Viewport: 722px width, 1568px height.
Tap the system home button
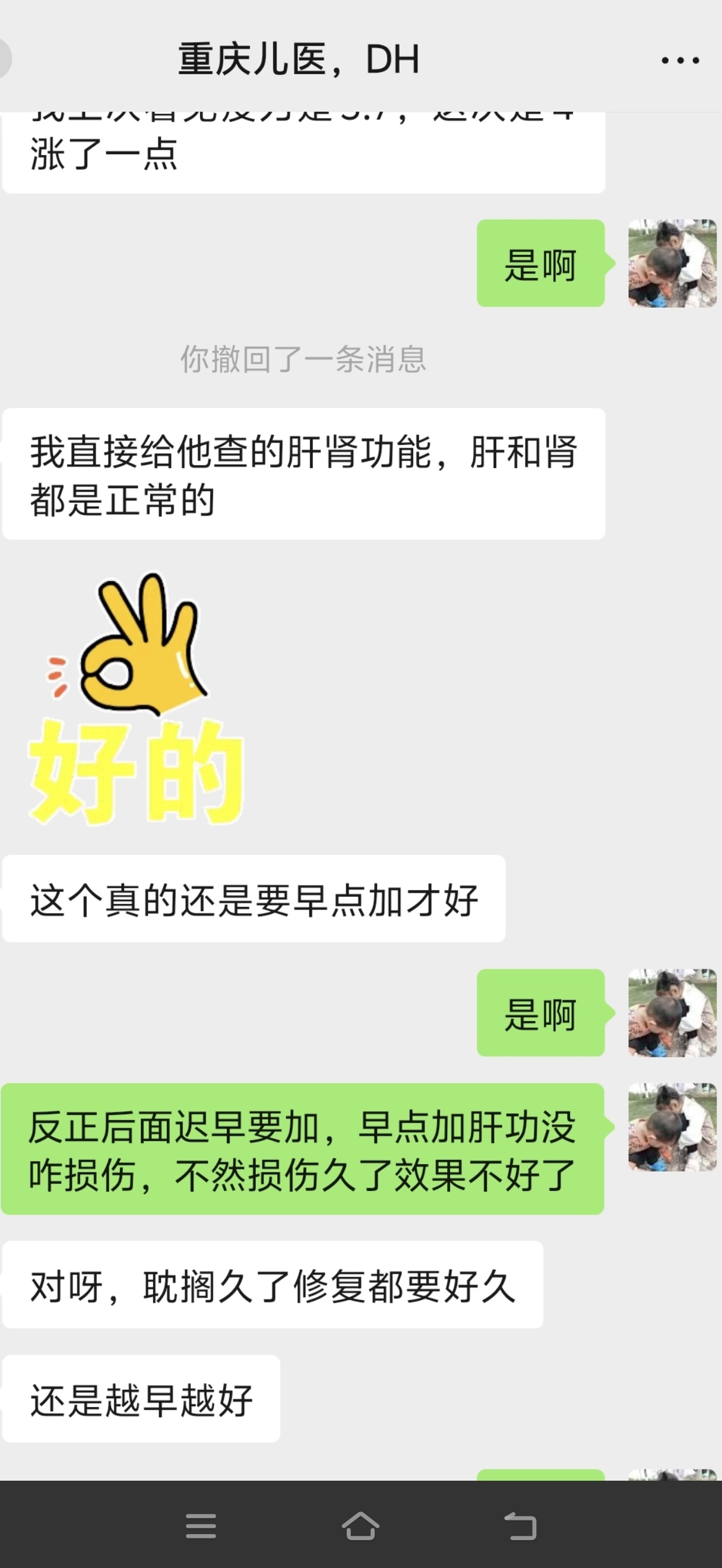point(360,1526)
